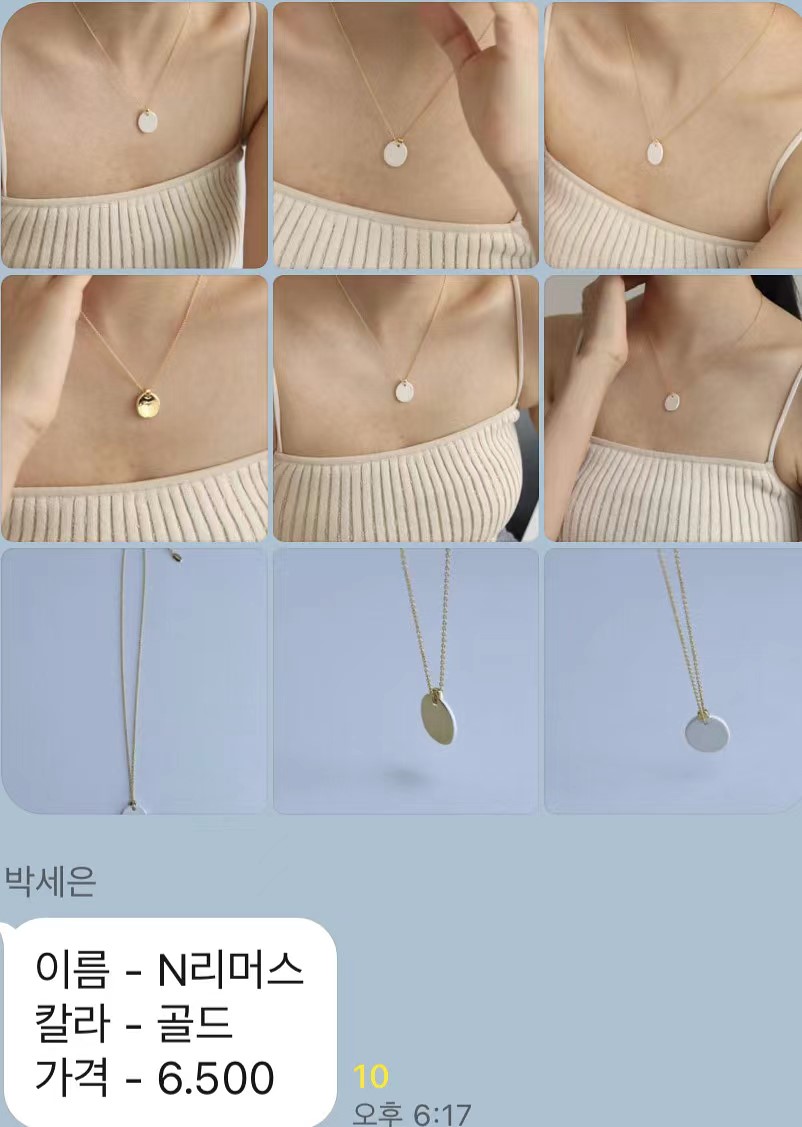View the photo with the raised hand
The height and width of the screenshot is (1127, 802).
(405, 135)
